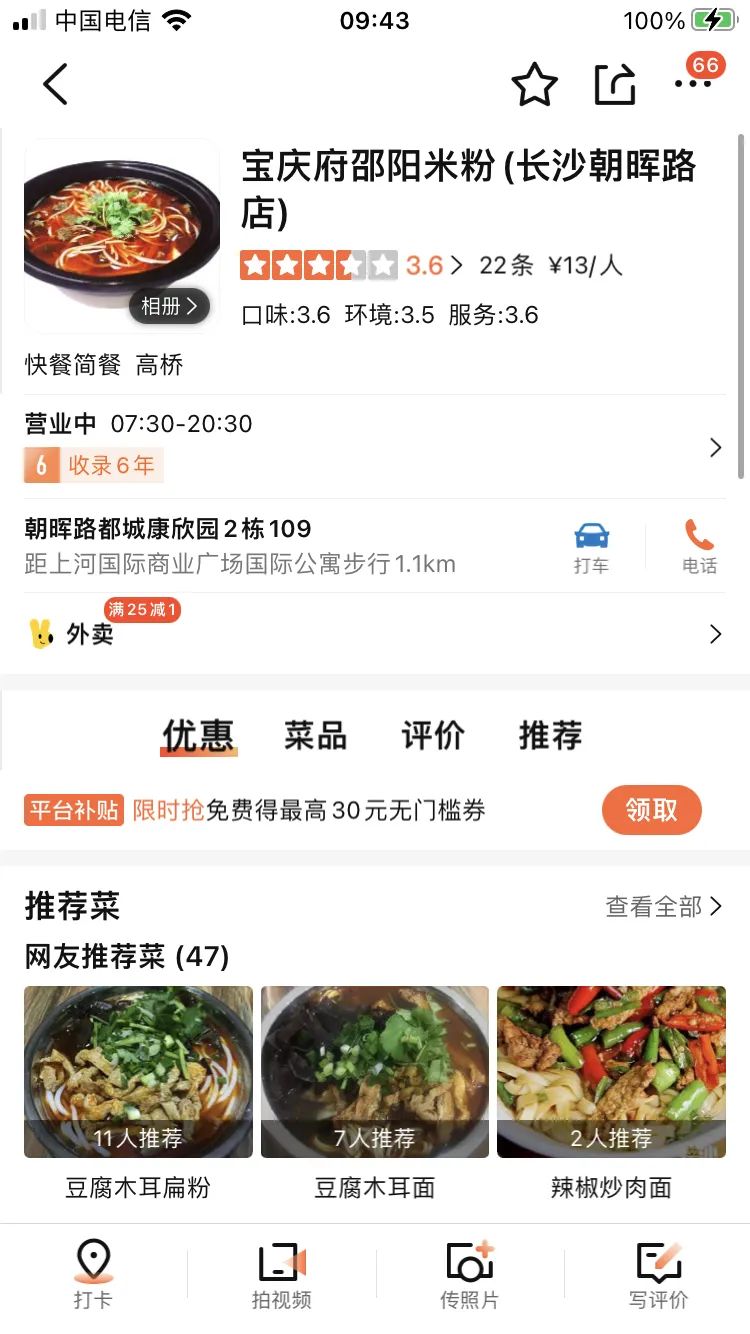
Task: Tap 打车 to hail a ride
Action: pos(591,547)
